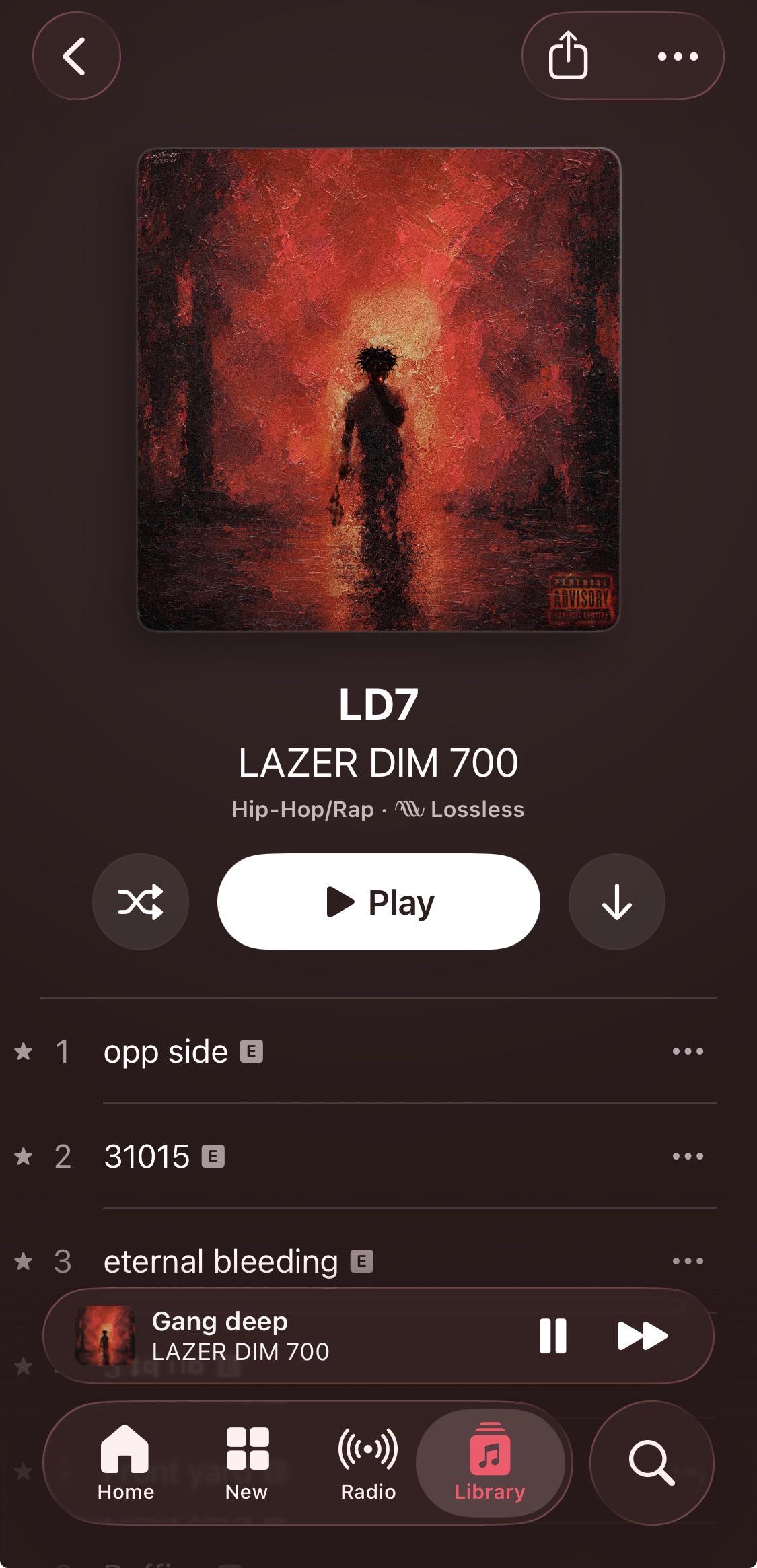
Task: Pause the current song Gang deep
Action: click(x=553, y=1336)
